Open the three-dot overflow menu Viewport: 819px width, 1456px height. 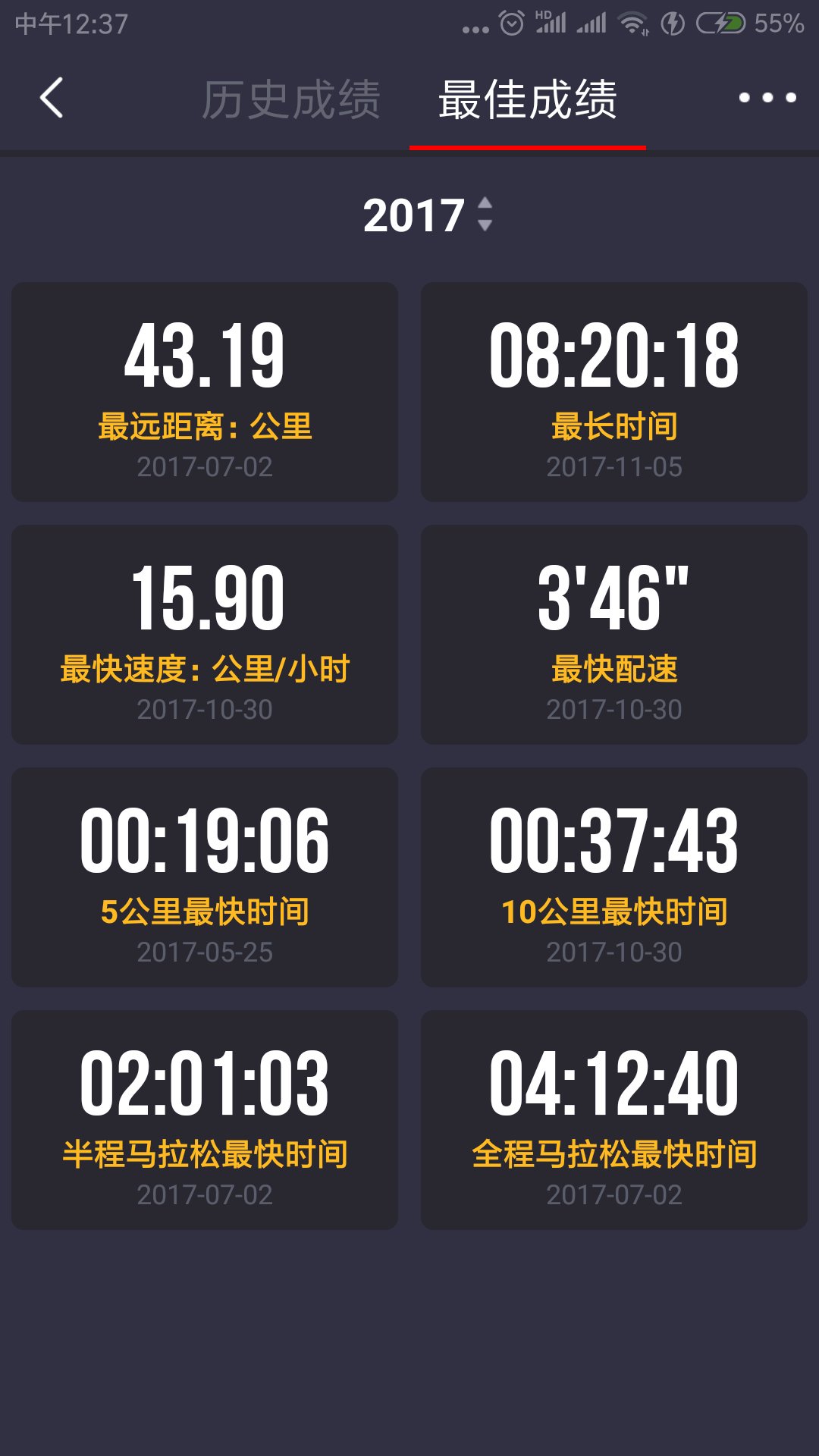pos(767,98)
